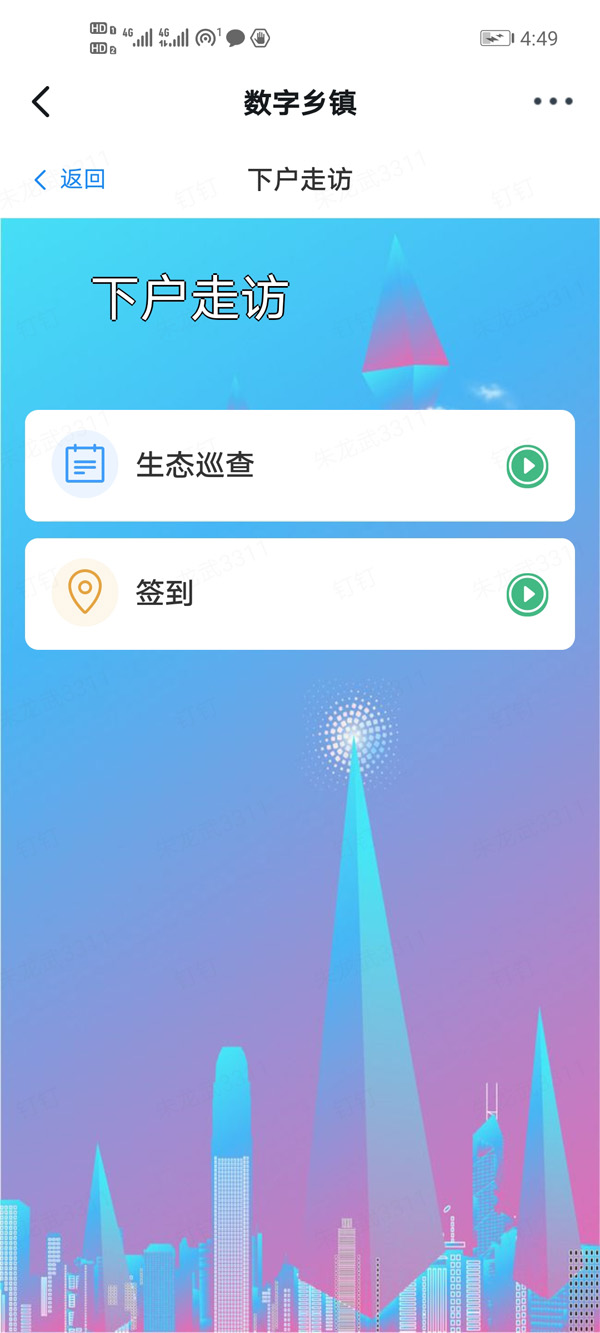Open the three-dot overflow menu
This screenshot has width=600, height=1333.
552,102
